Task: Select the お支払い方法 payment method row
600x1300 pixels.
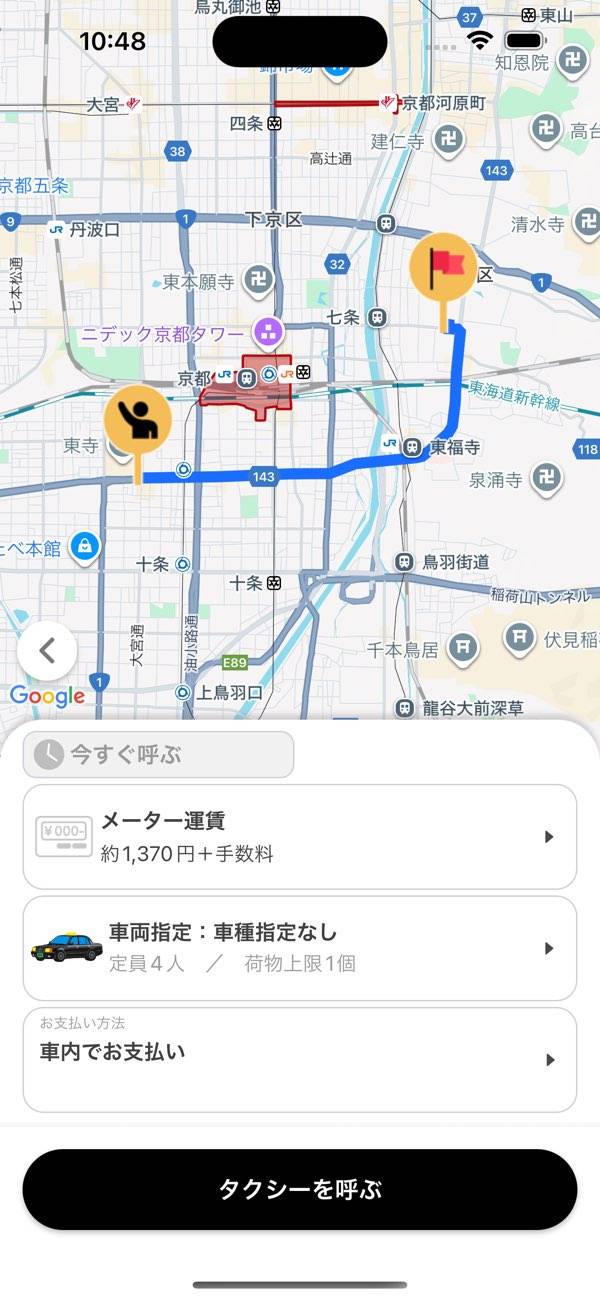Action: 300,1059
